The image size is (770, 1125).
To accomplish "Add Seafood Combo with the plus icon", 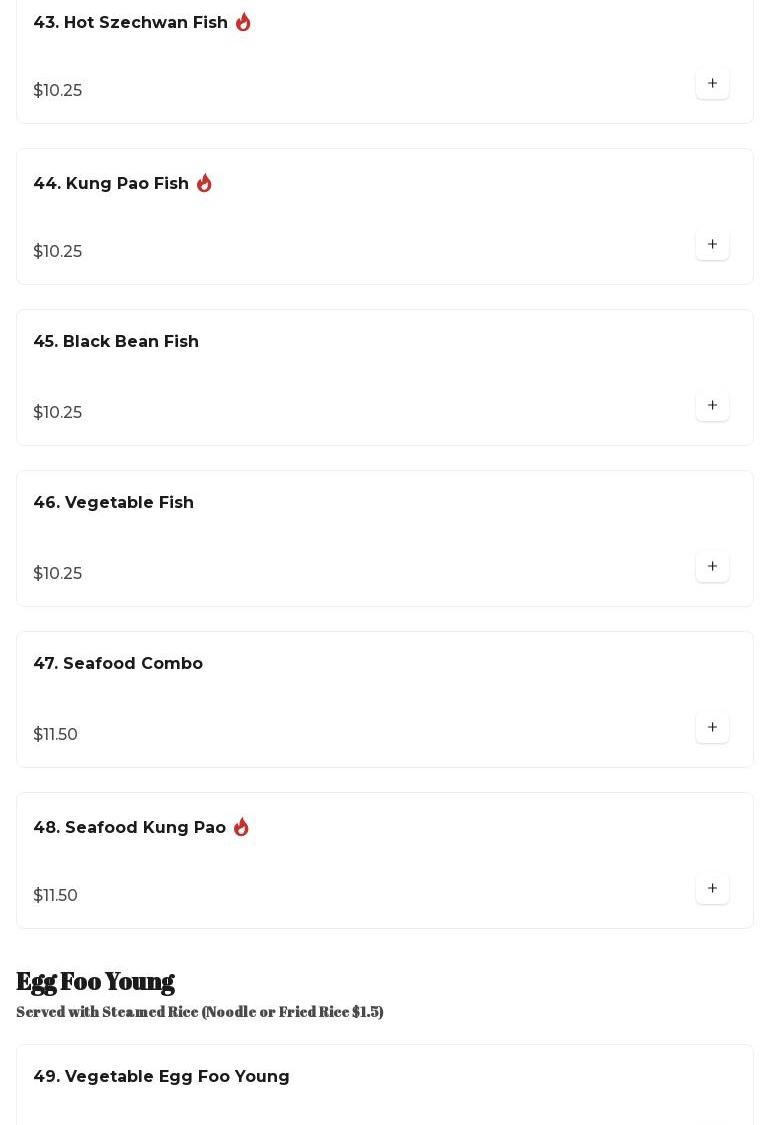I will tap(712, 728).
